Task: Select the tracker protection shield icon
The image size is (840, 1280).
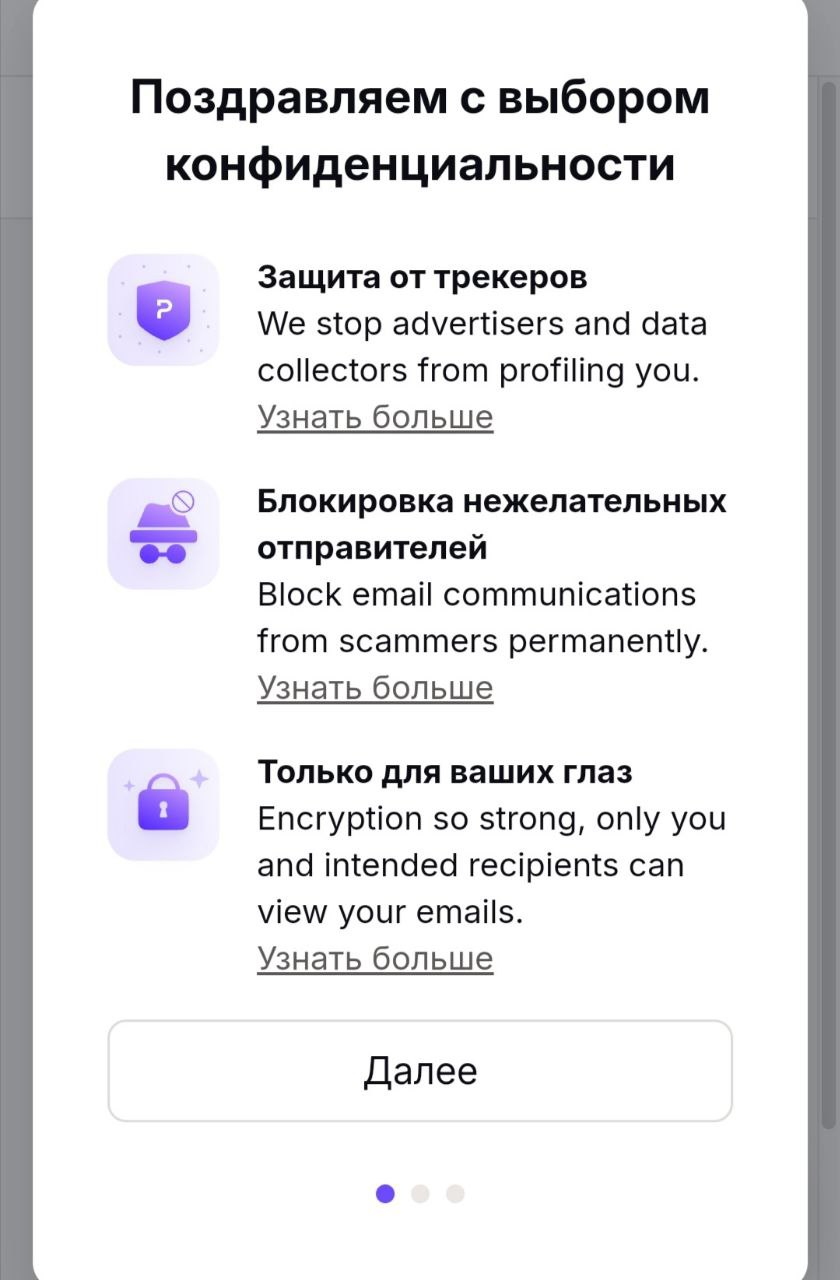Action: pos(163,308)
